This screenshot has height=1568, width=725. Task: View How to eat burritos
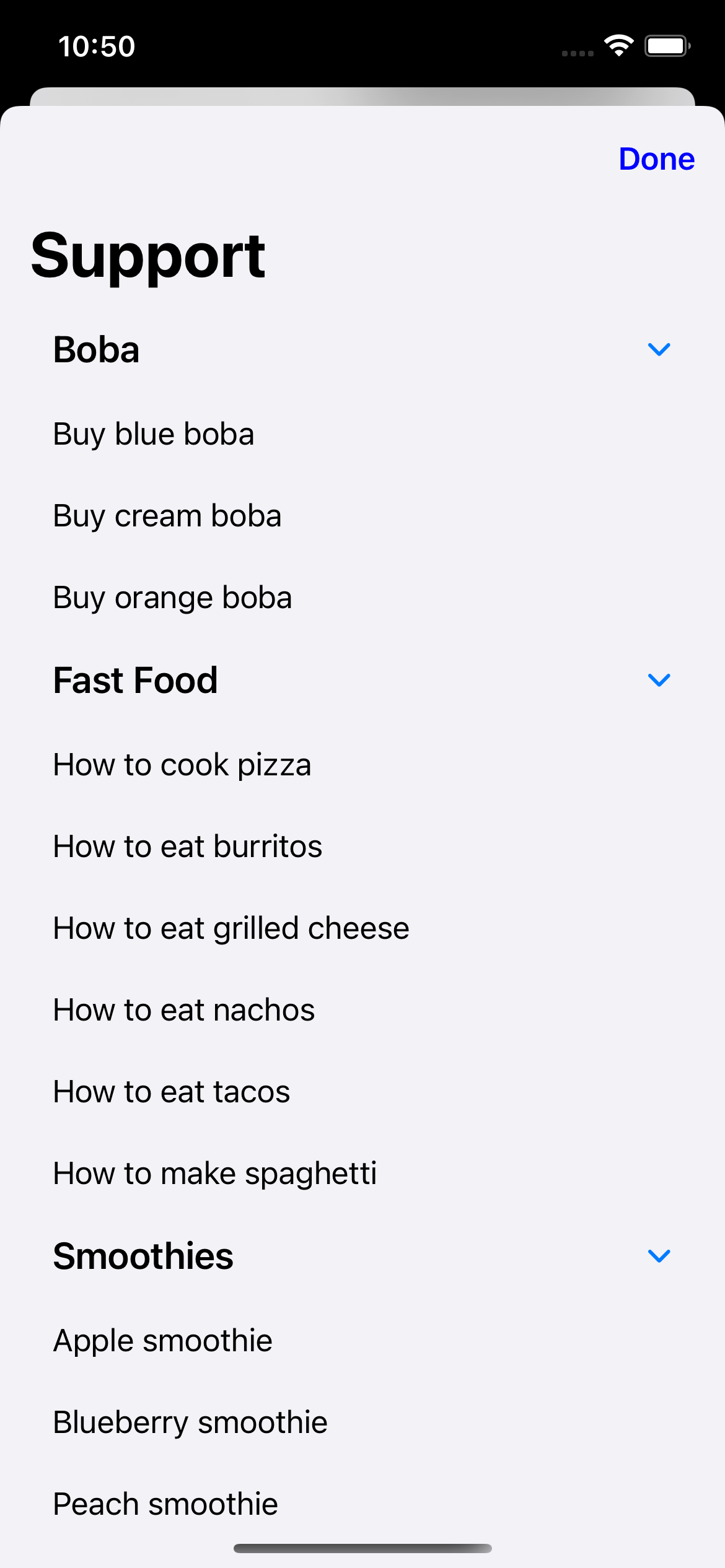[x=188, y=847]
